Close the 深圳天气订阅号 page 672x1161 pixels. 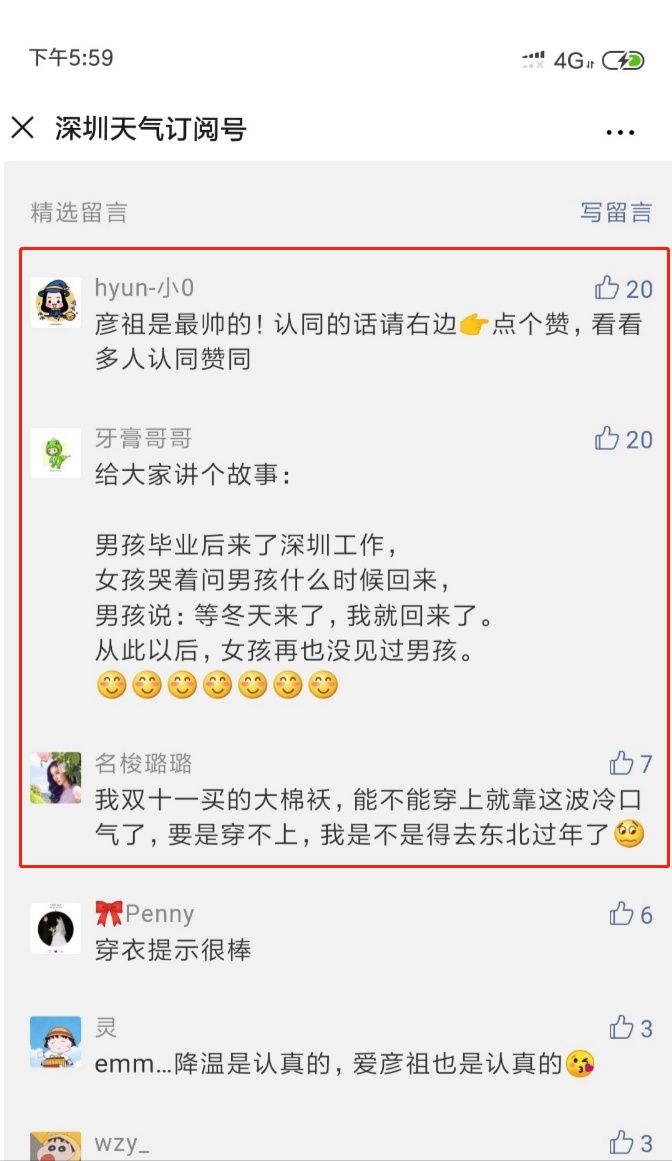pos(23,128)
